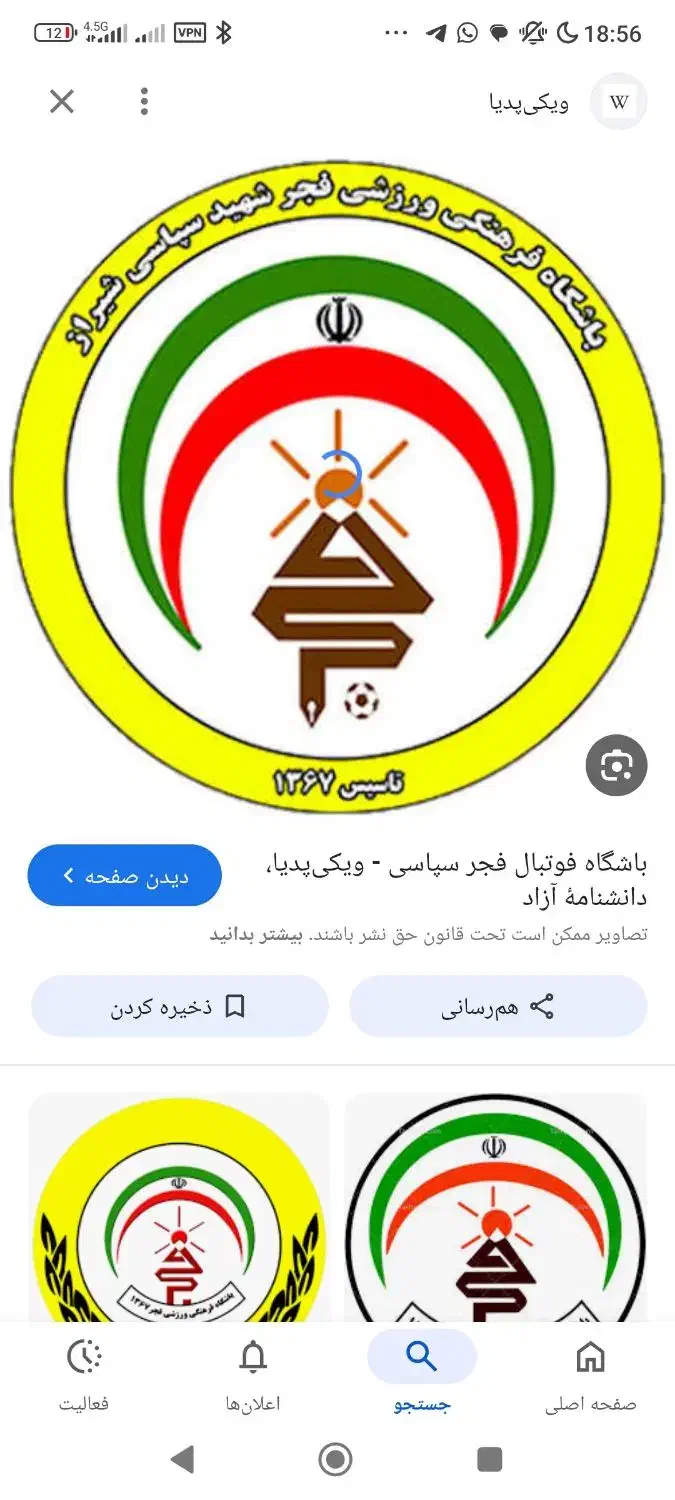Screen dimensions: 675x1500
Task: Open the three-dot overflow menu
Action: (145, 101)
